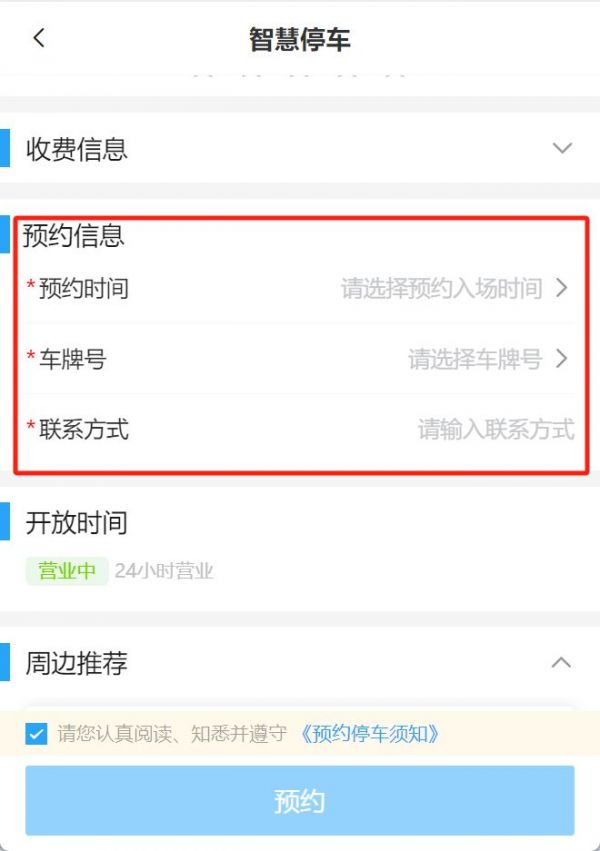Go back from 智慧停车 page
This screenshot has height=851, width=600.
[x=39, y=39]
